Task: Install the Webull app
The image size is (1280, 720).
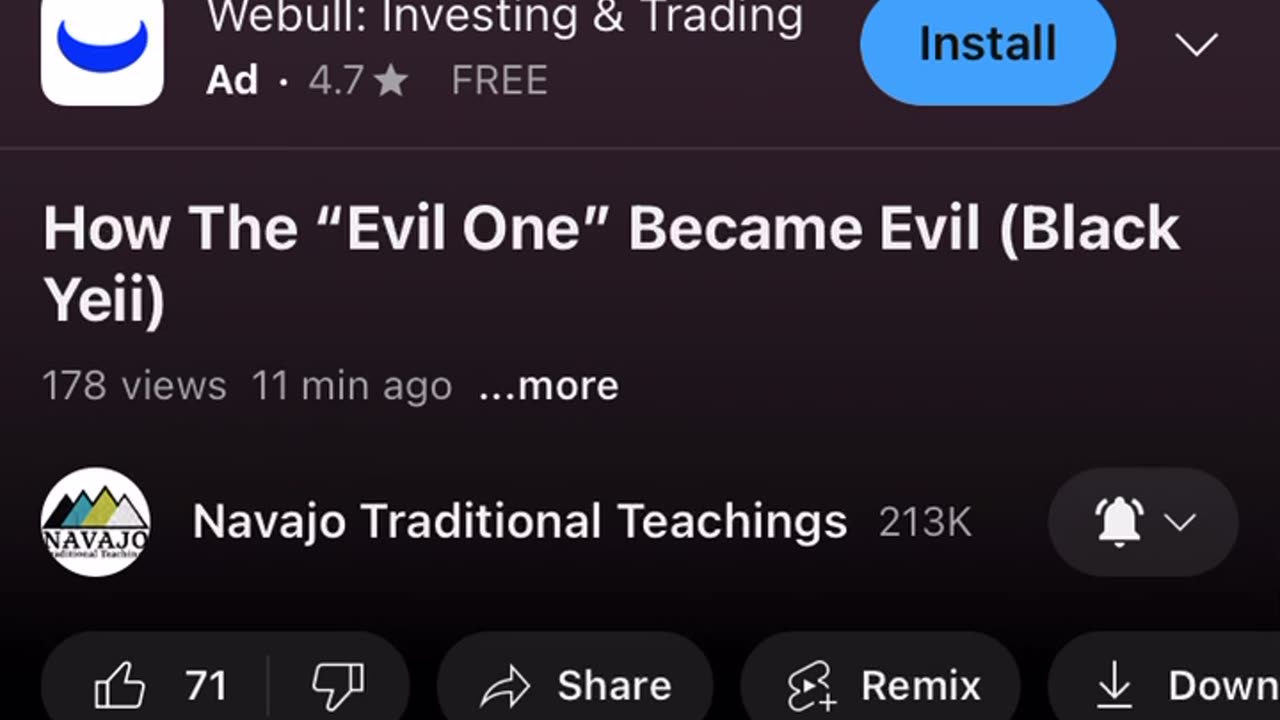Action: click(x=987, y=45)
